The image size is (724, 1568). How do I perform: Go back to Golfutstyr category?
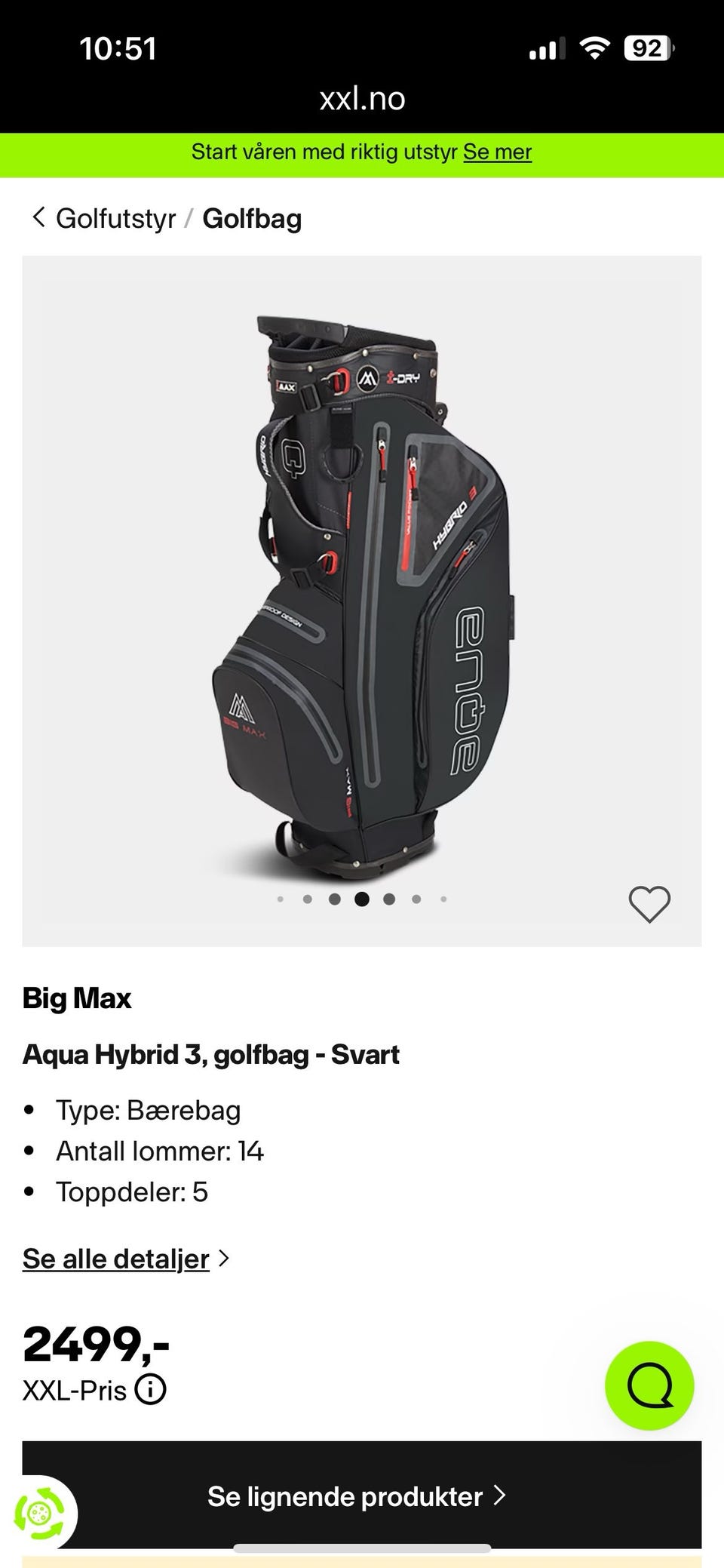(115, 219)
